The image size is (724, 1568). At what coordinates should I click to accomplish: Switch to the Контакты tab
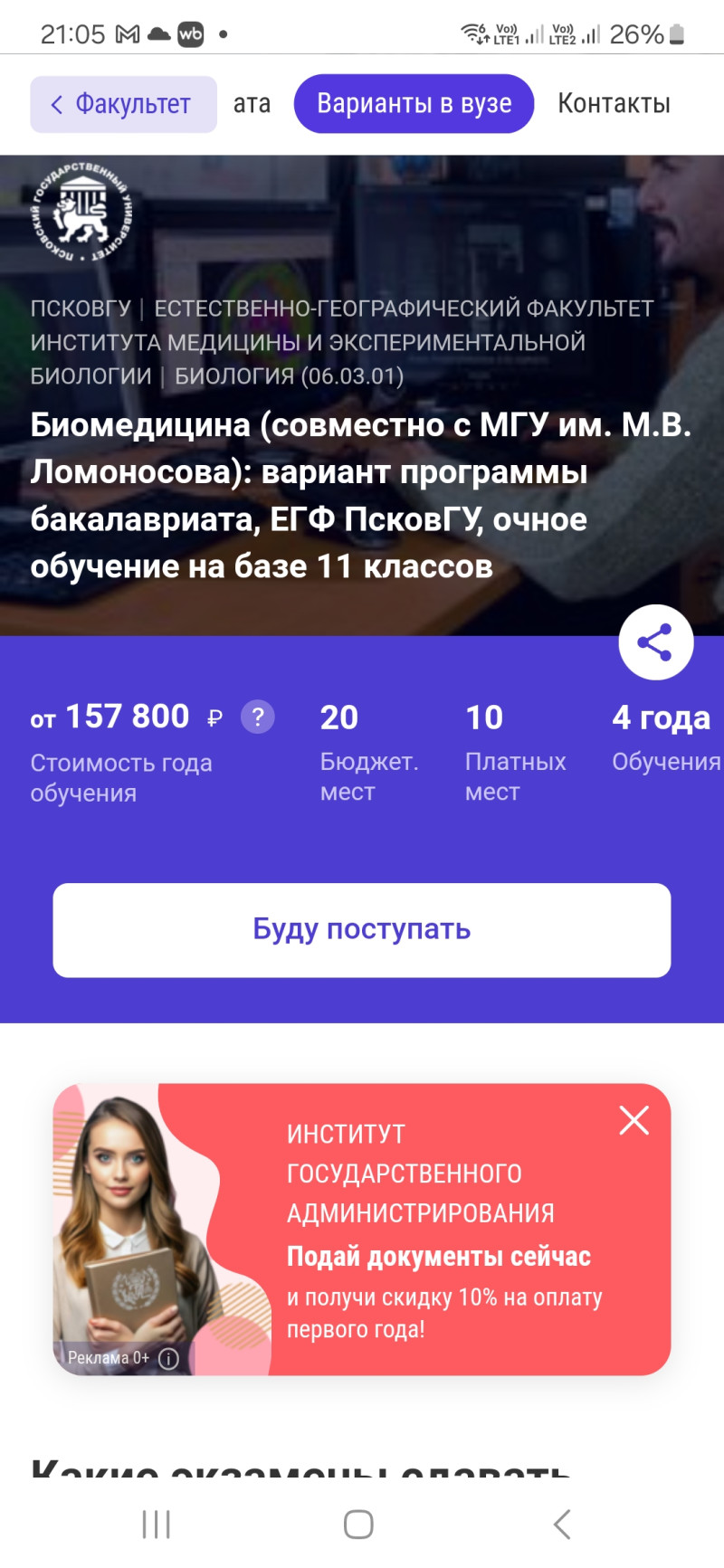pos(614,104)
